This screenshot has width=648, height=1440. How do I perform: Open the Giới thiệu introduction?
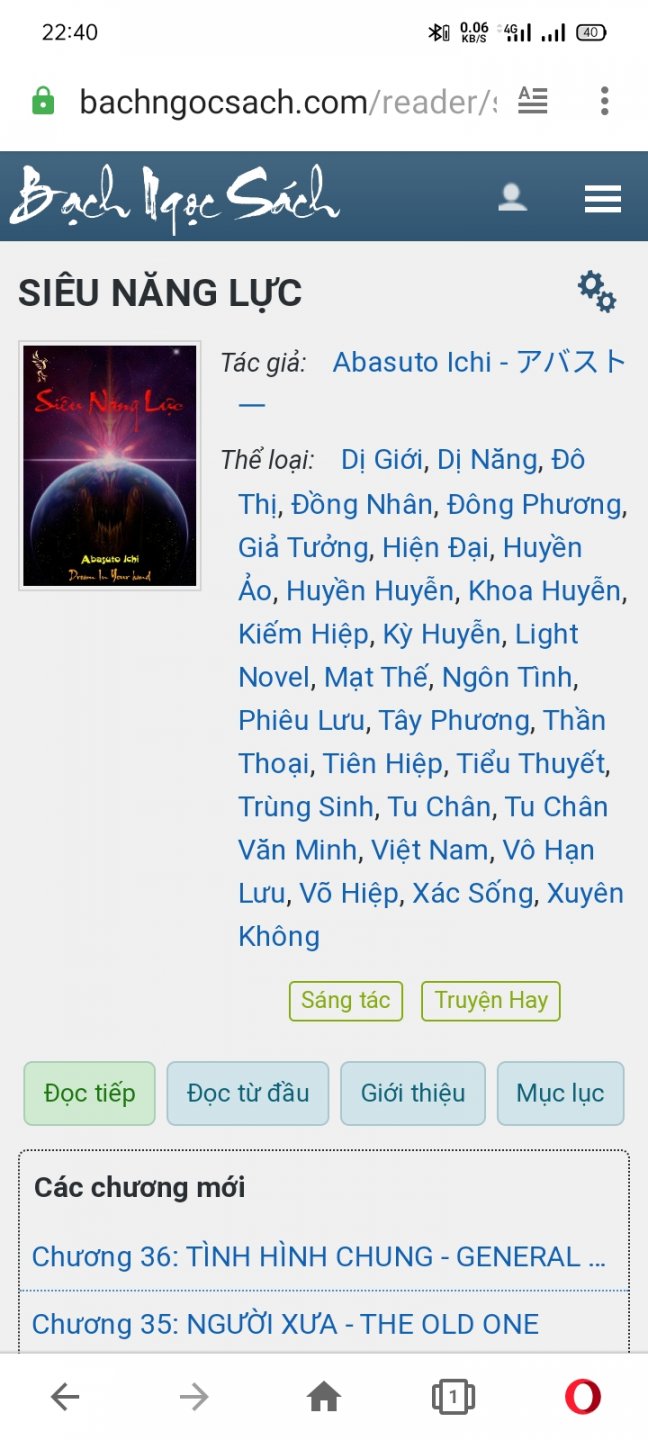click(413, 1093)
